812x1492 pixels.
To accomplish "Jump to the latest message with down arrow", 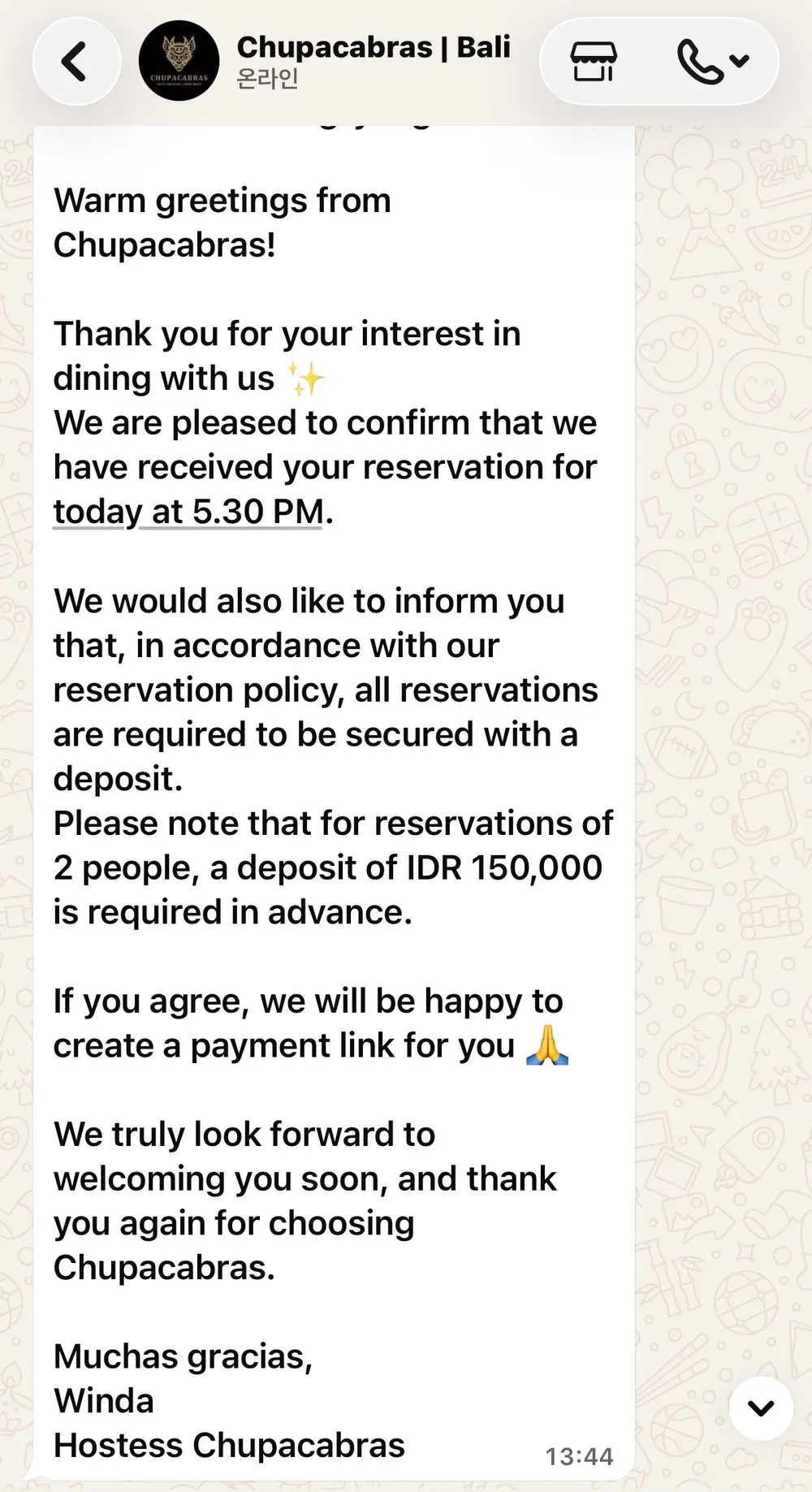I will [x=761, y=1408].
